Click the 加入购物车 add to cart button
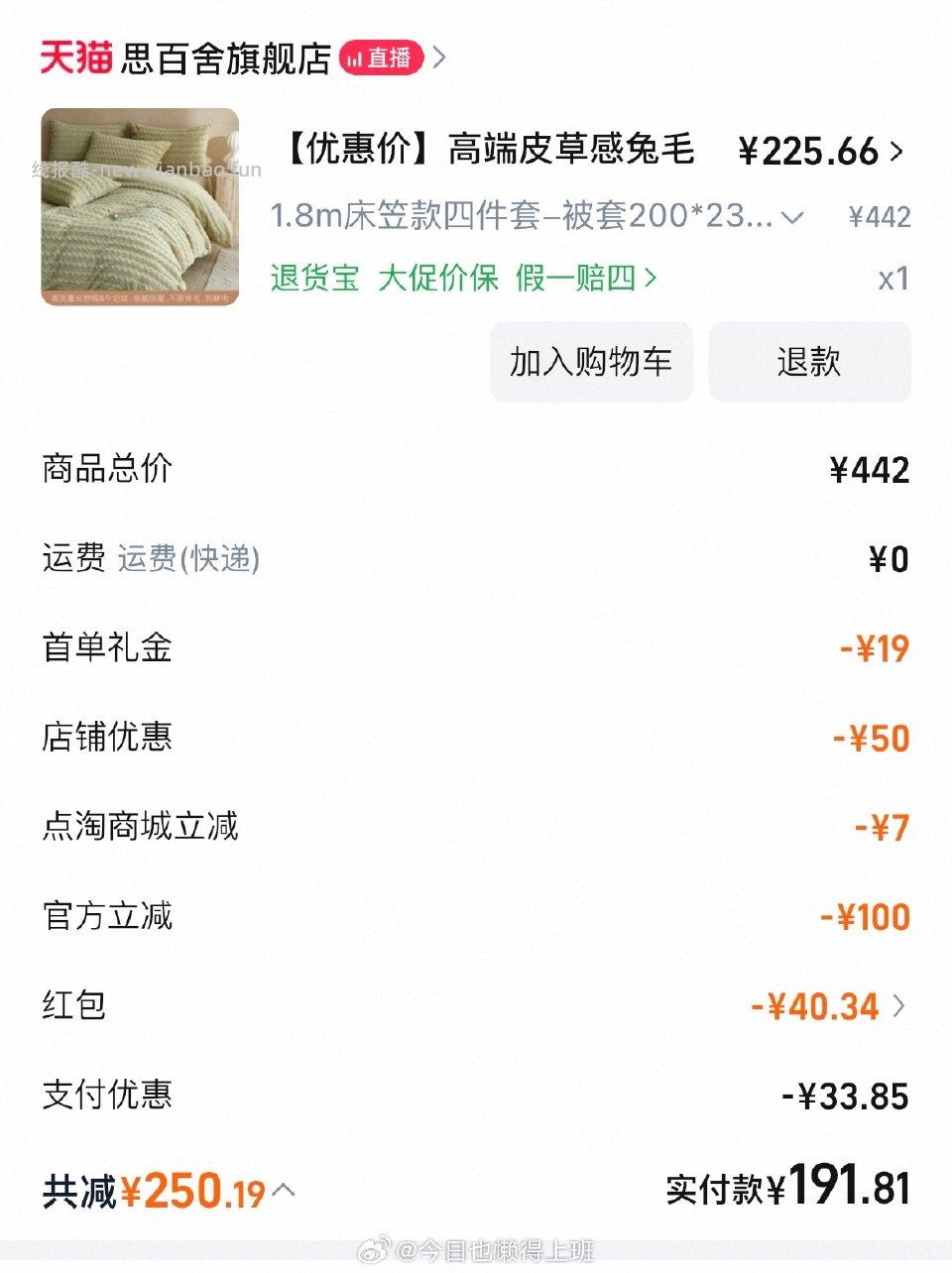The image size is (952, 1273). [x=591, y=362]
